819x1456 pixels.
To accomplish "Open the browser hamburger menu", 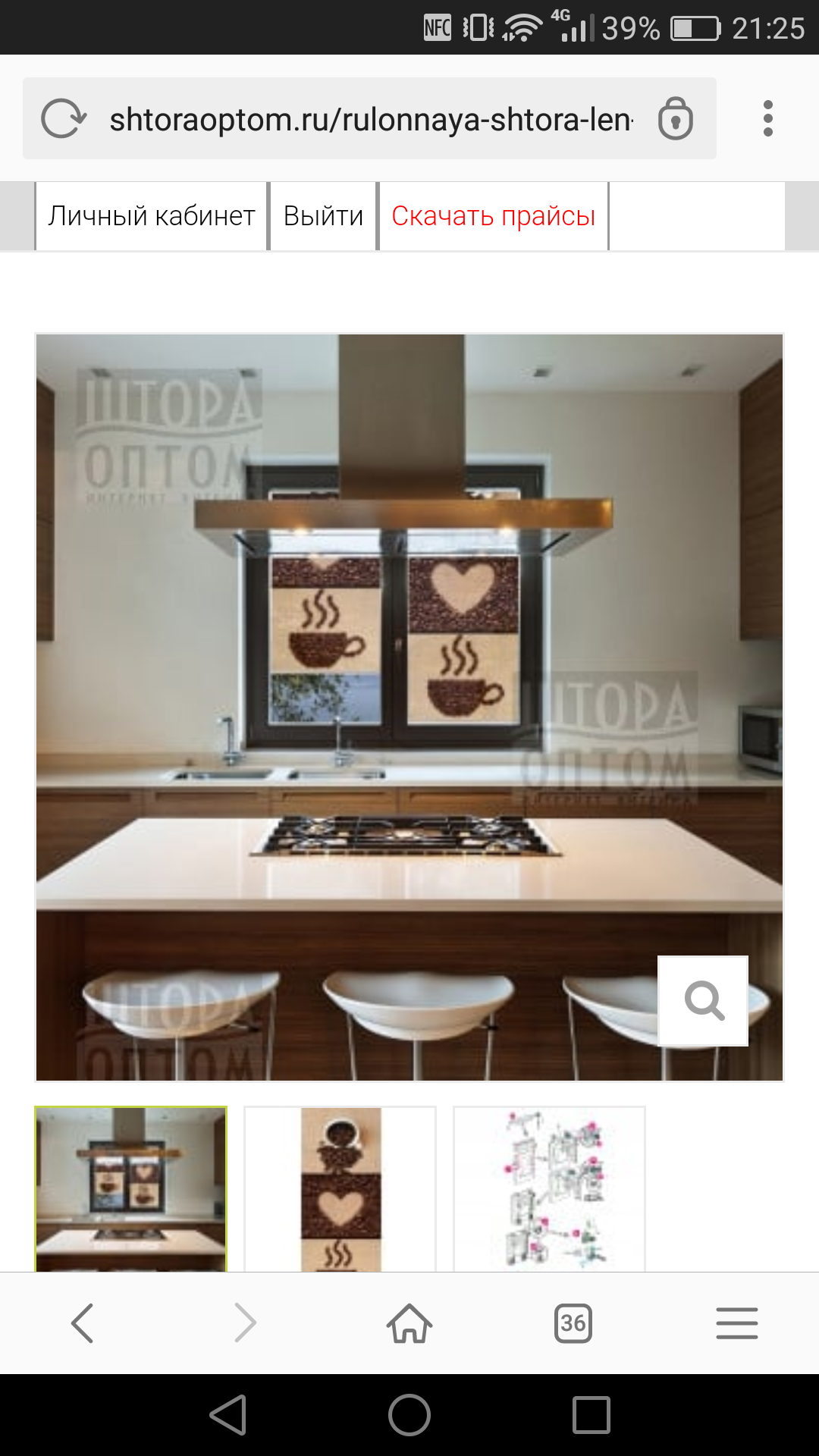I will (737, 1323).
